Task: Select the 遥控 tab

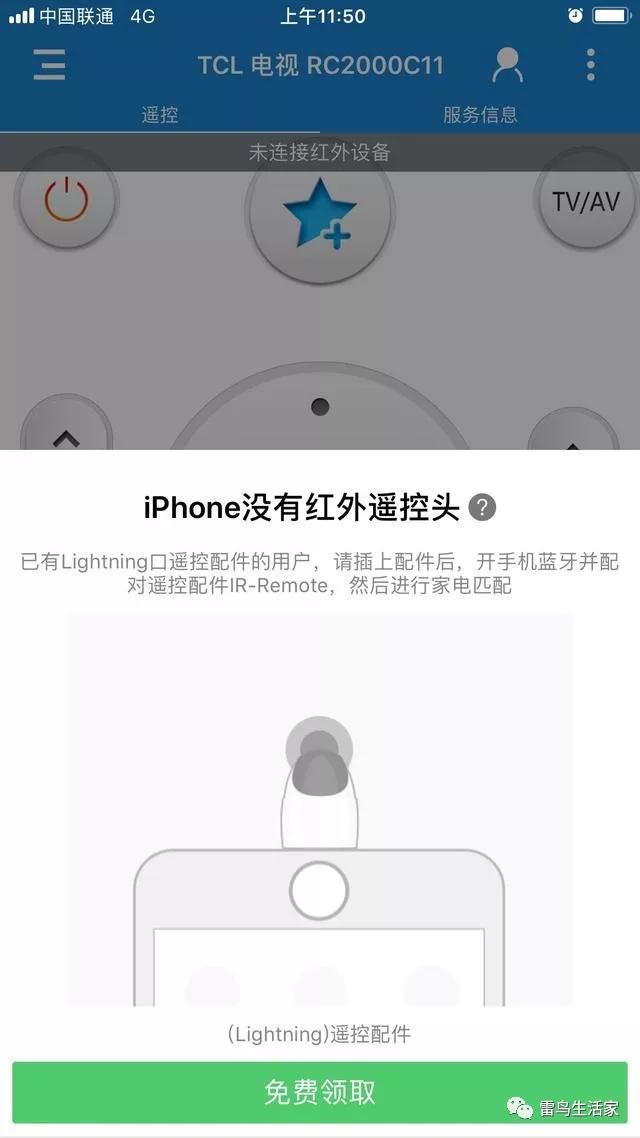Action: tap(160, 114)
